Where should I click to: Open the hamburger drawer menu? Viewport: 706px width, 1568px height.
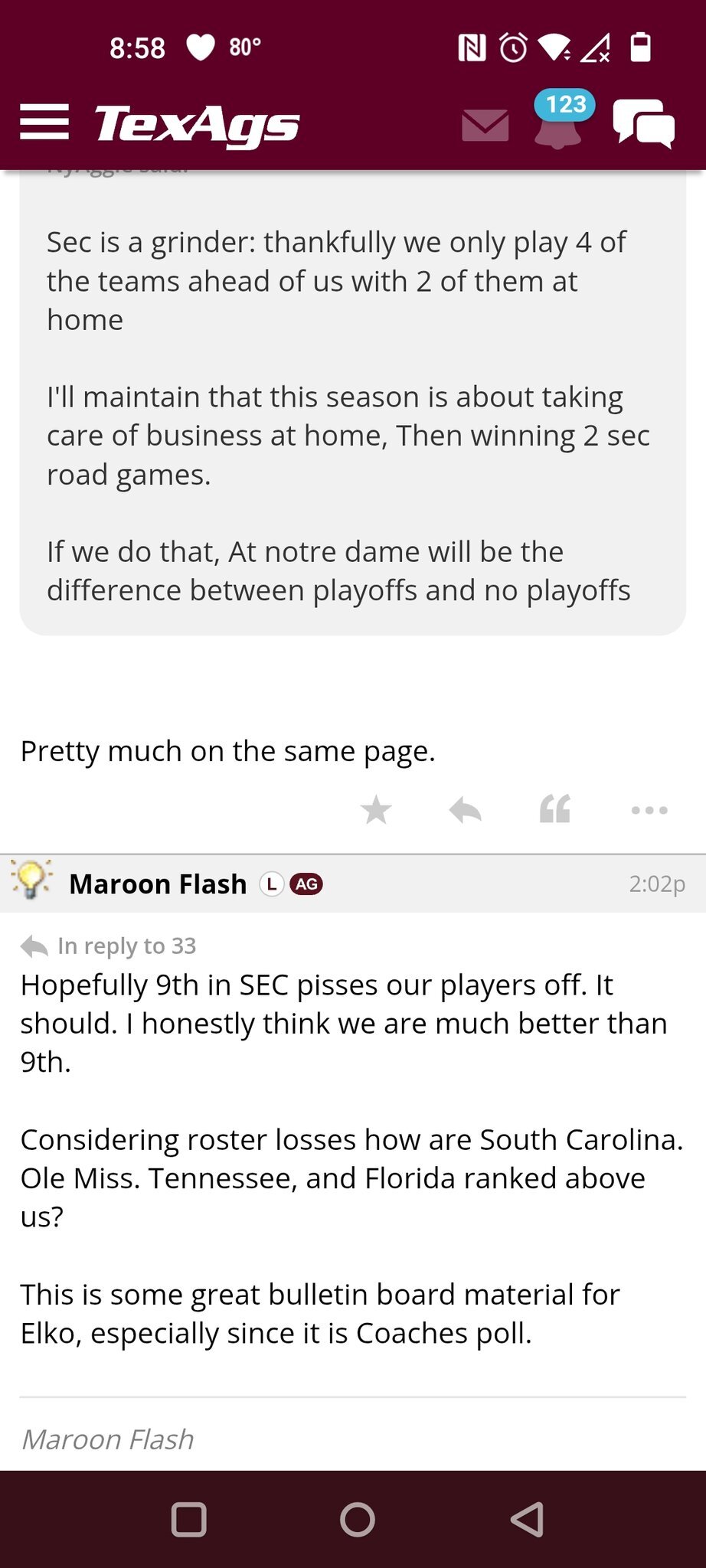44,122
